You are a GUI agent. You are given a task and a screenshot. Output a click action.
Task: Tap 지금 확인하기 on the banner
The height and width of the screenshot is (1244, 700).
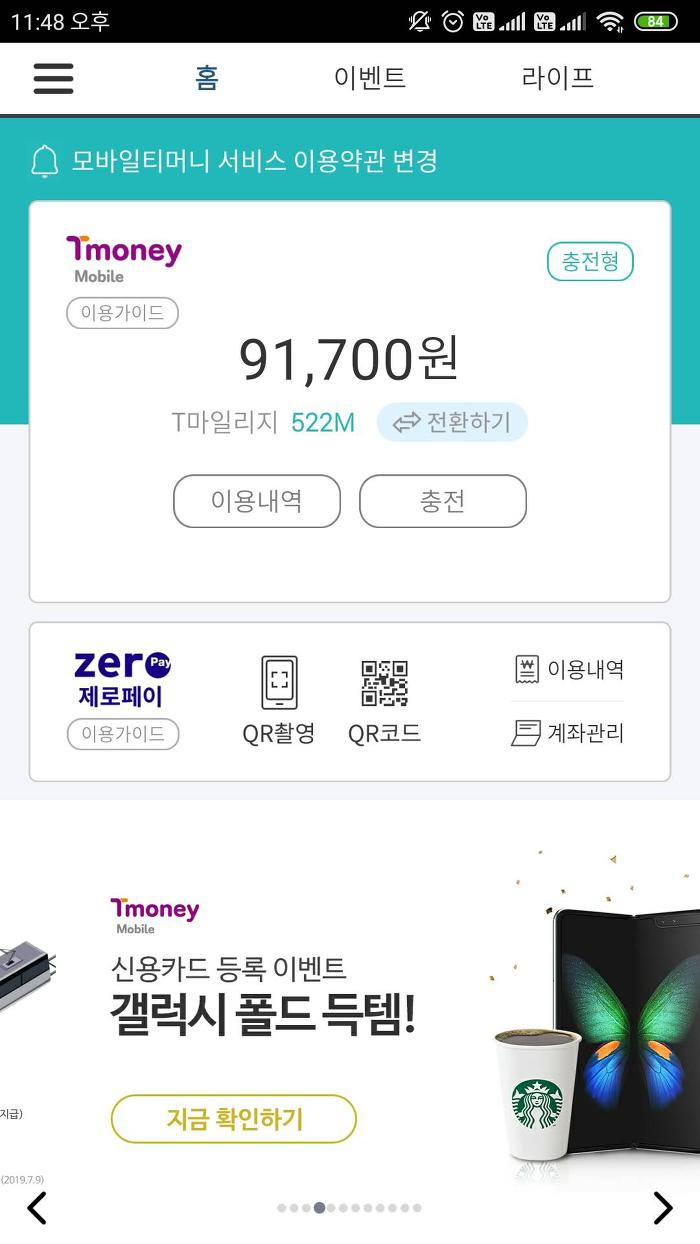tap(233, 1119)
